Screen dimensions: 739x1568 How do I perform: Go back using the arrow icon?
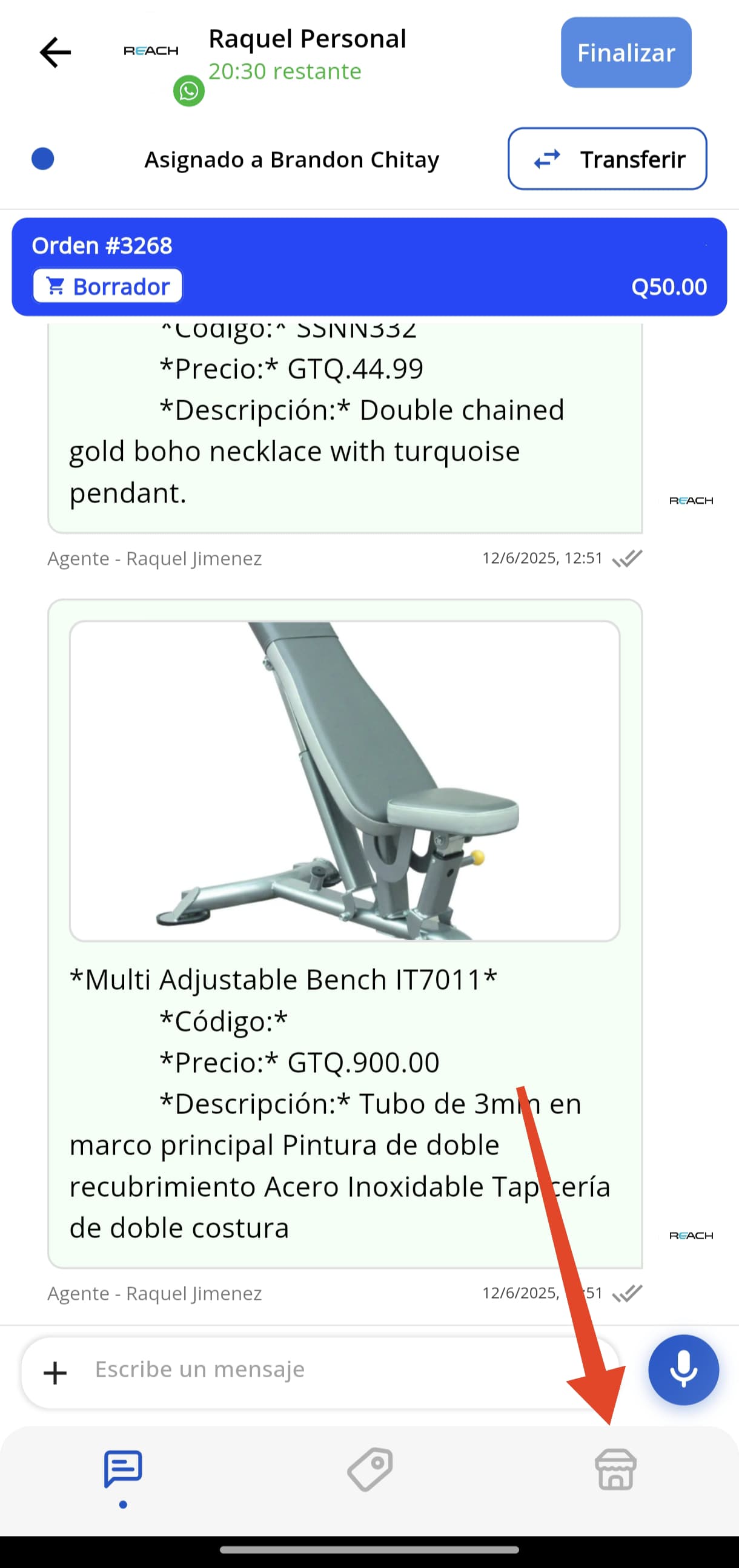pos(55,52)
